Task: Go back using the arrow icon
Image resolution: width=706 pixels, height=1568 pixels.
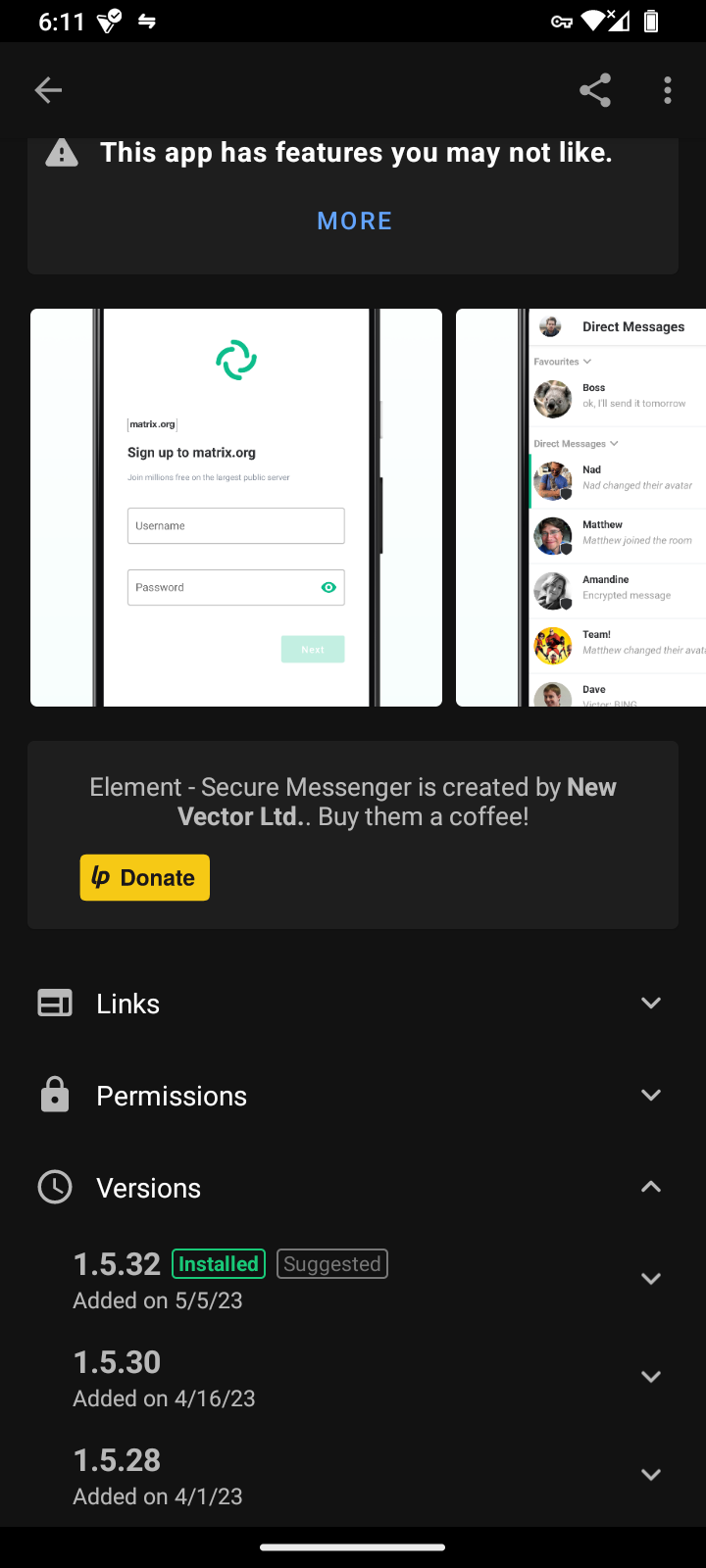Action: click(x=48, y=90)
